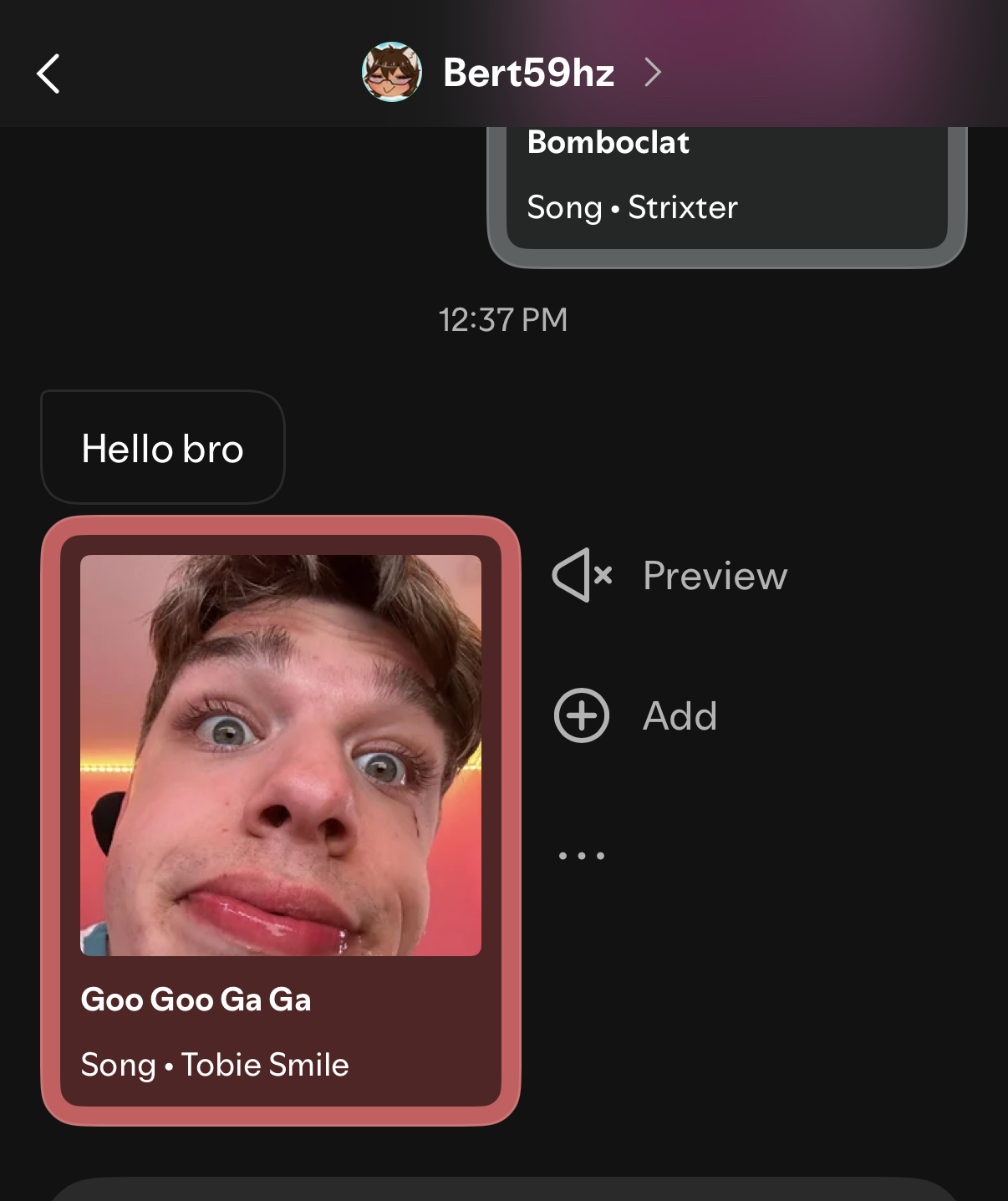This screenshot has height=1201, width=1008.
Task: Add the Goo Goo Ga Ga song
Action: coord(637,716)
